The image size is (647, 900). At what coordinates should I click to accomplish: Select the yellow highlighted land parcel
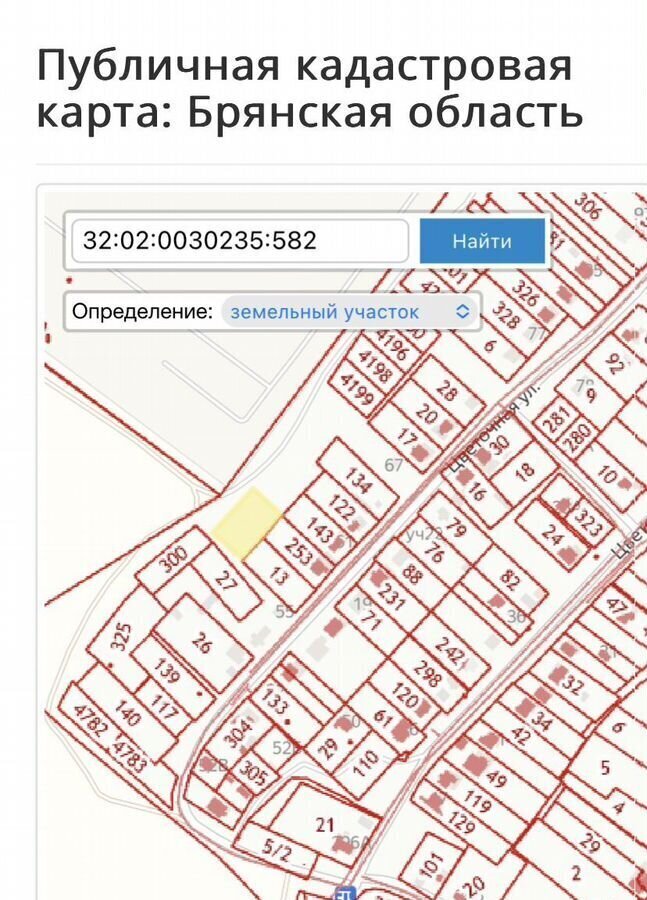point(248,523)
